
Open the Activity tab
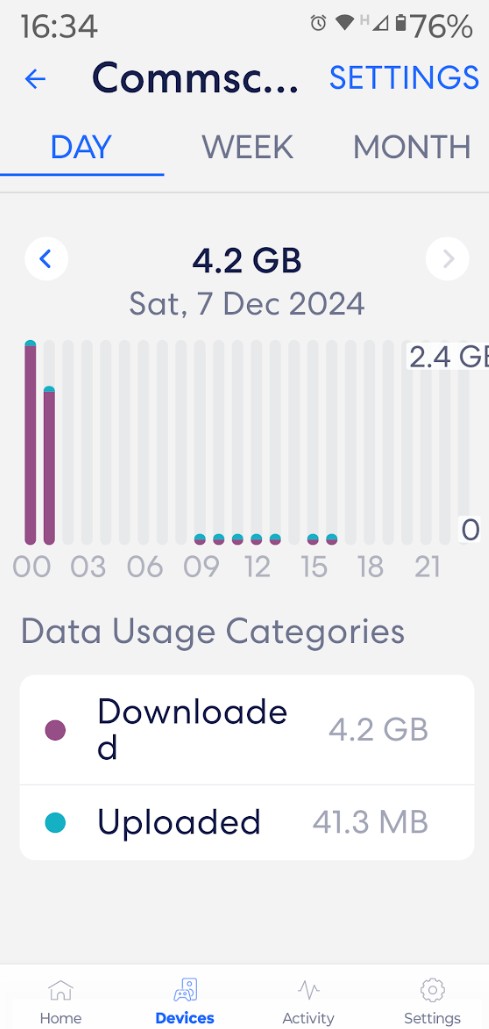coord(308,1001)
